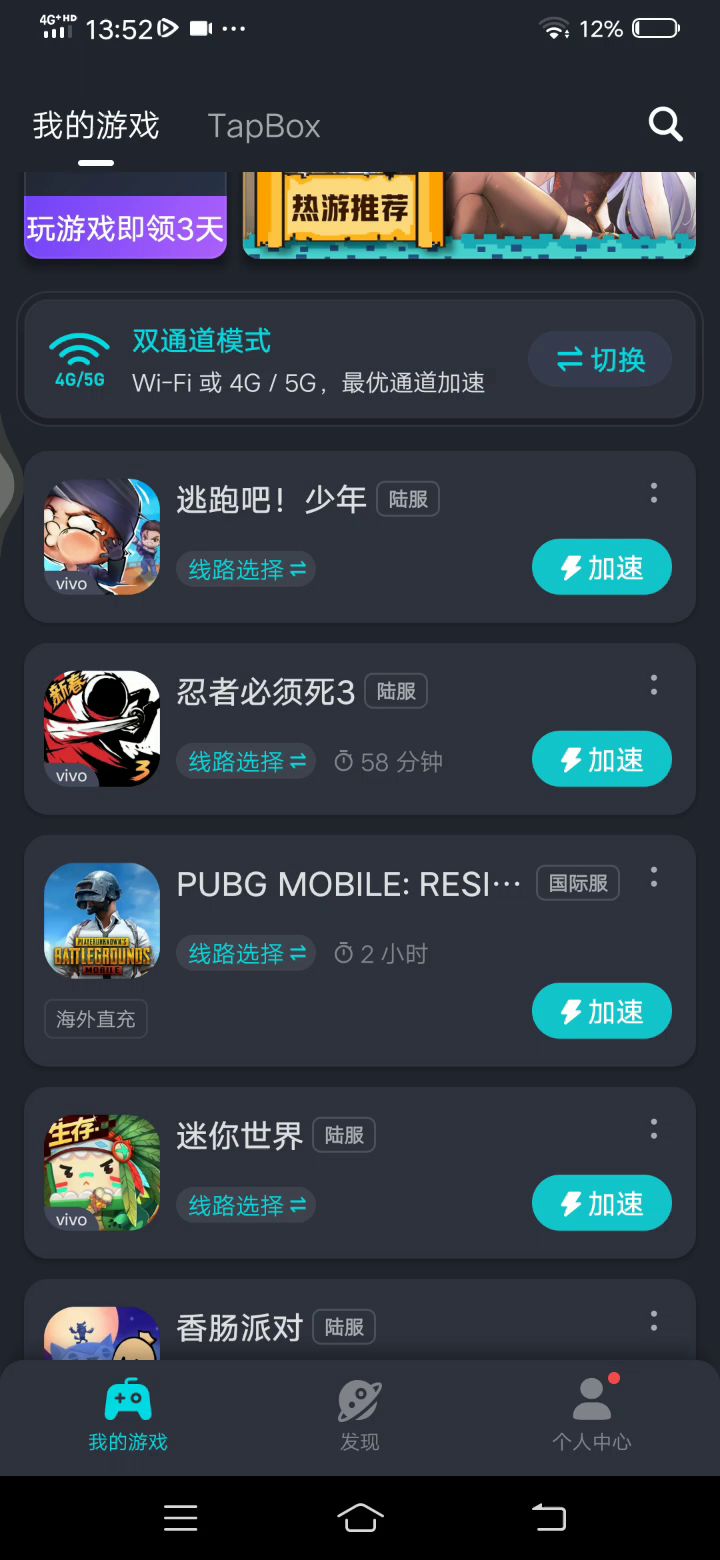Choose 线路选择 for PUBG MOBILE
Screen dimensions: 720x1560
[247, 954]
